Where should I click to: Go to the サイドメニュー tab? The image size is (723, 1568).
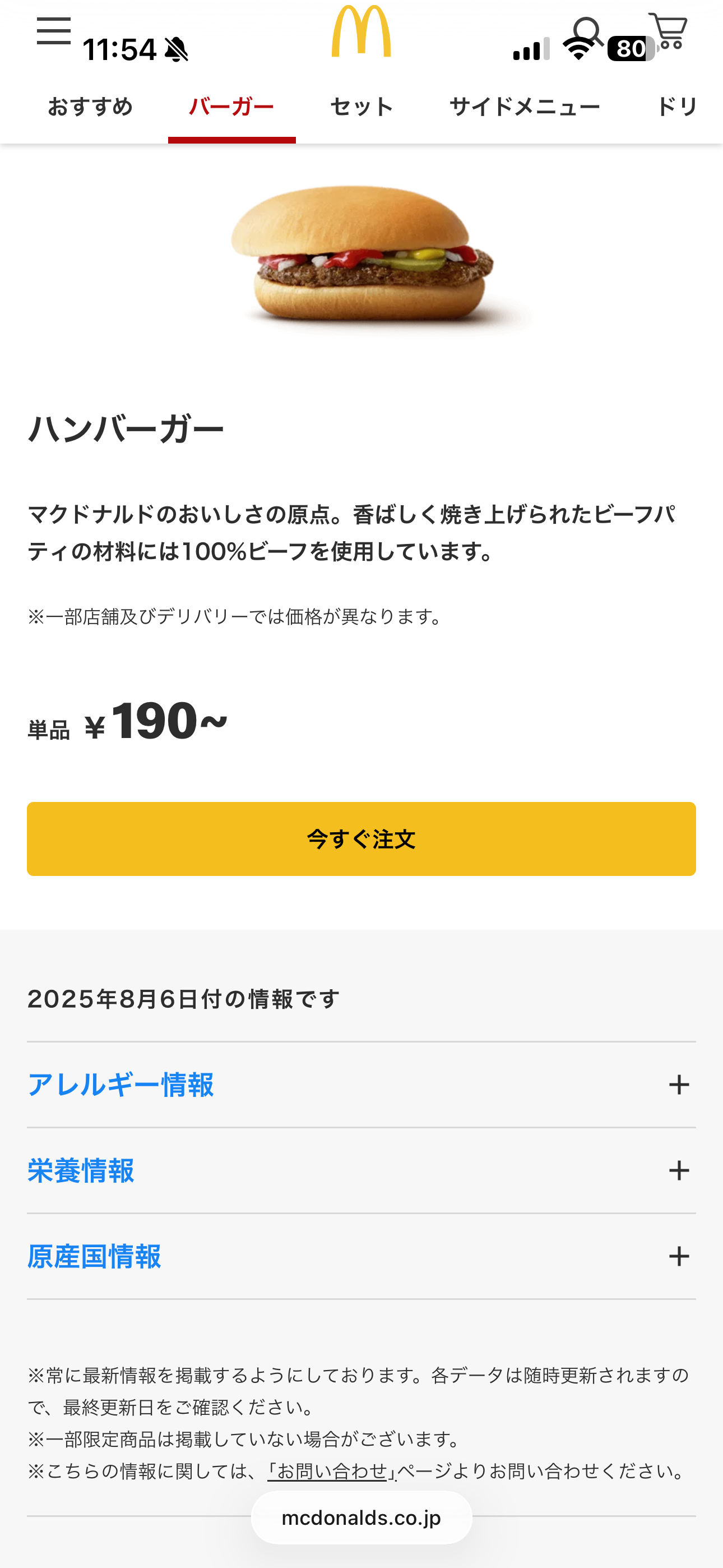point(525,107)
